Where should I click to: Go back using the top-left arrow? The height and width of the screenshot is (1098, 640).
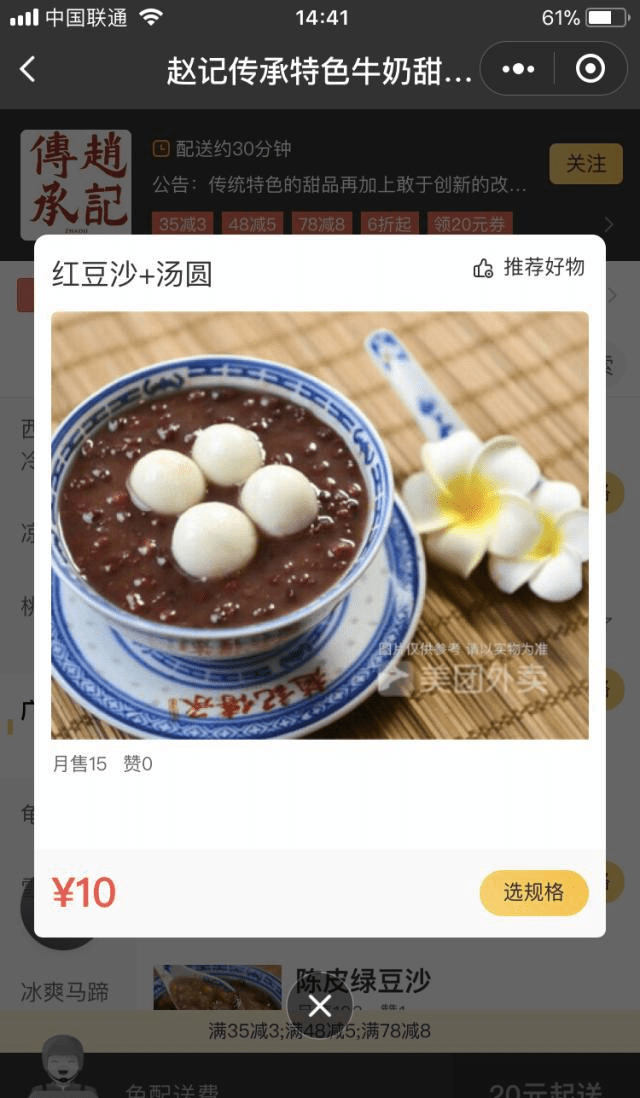[27, 69]
